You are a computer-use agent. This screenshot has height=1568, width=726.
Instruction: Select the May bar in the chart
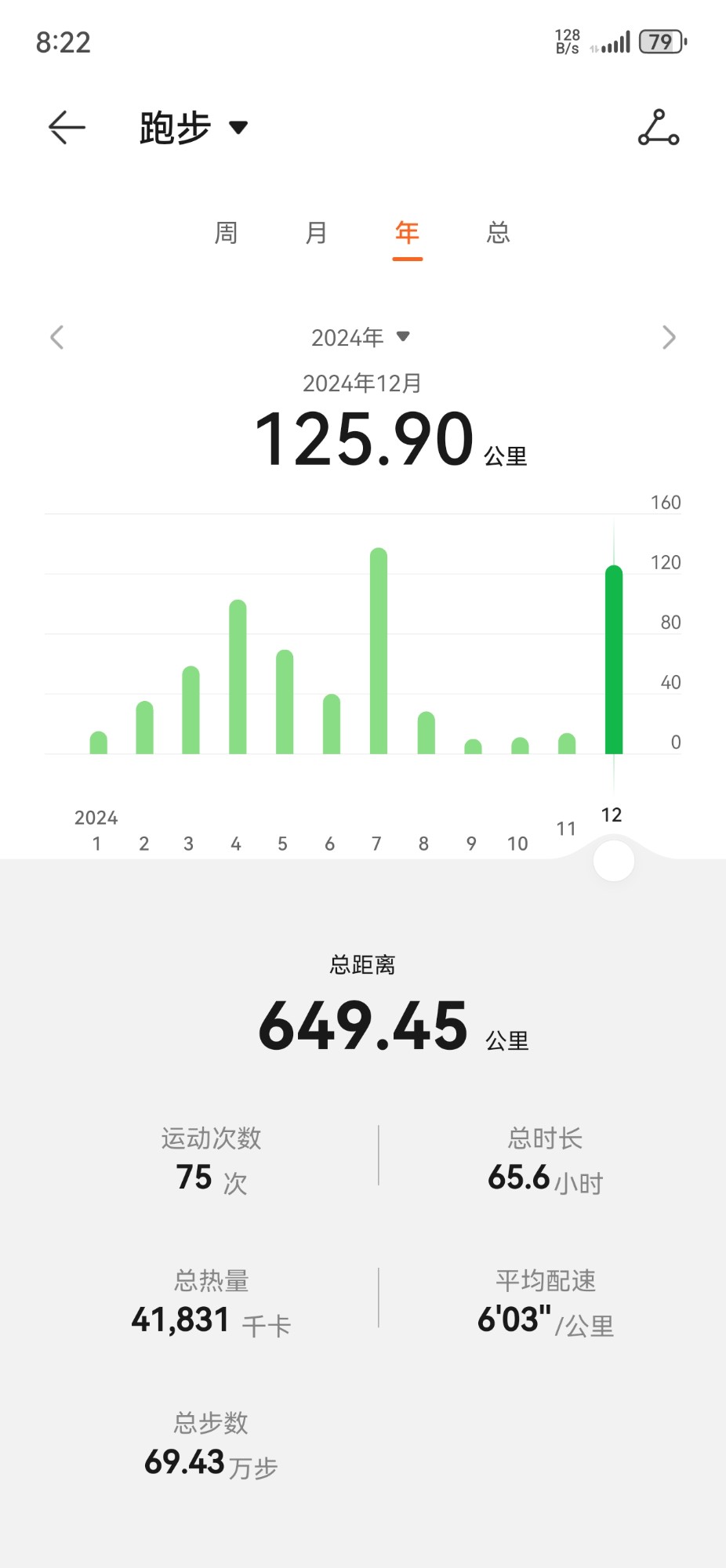tap(285, 702)
